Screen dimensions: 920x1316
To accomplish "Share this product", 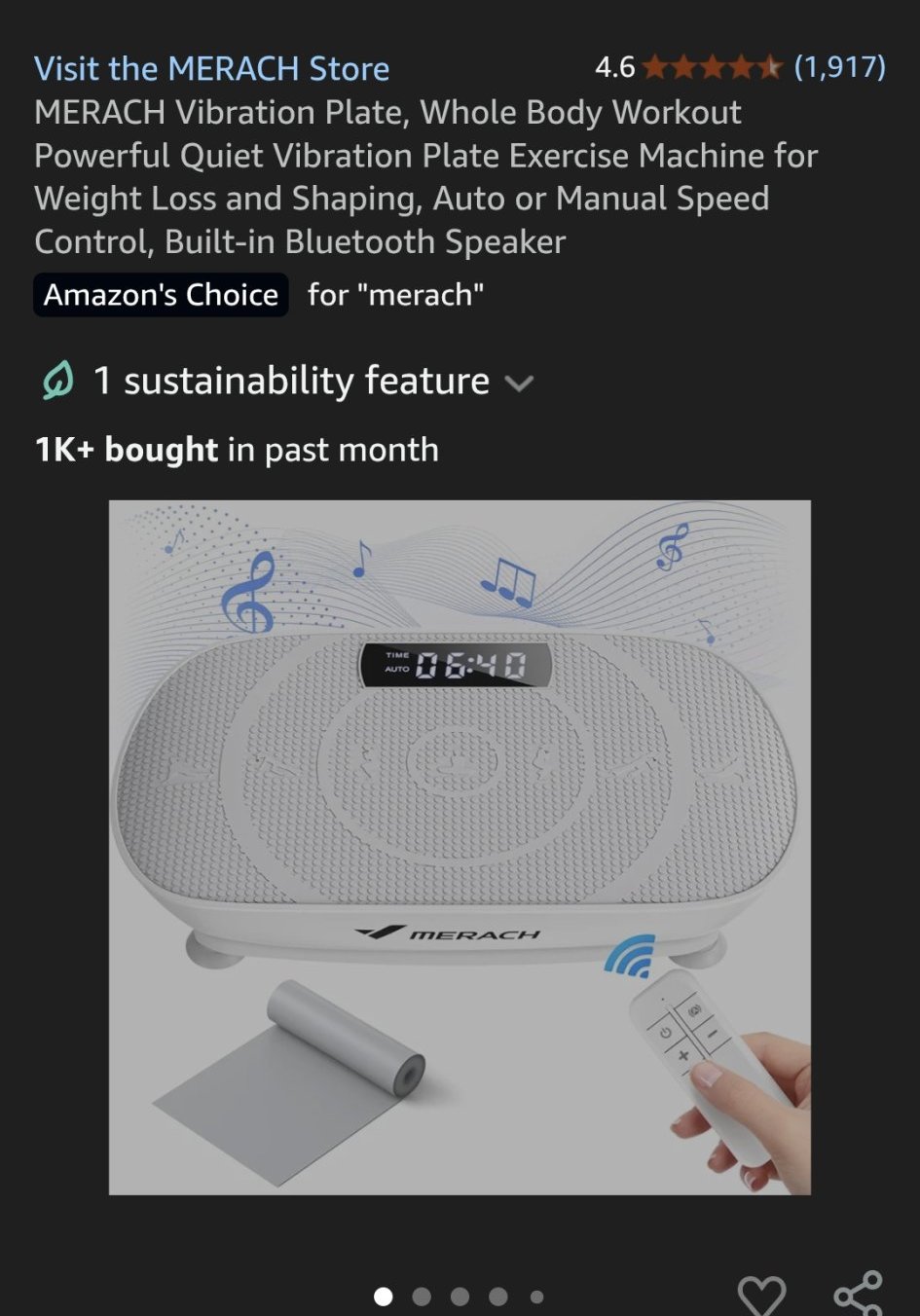I will pyautogui.click(x=858, y=1293).
